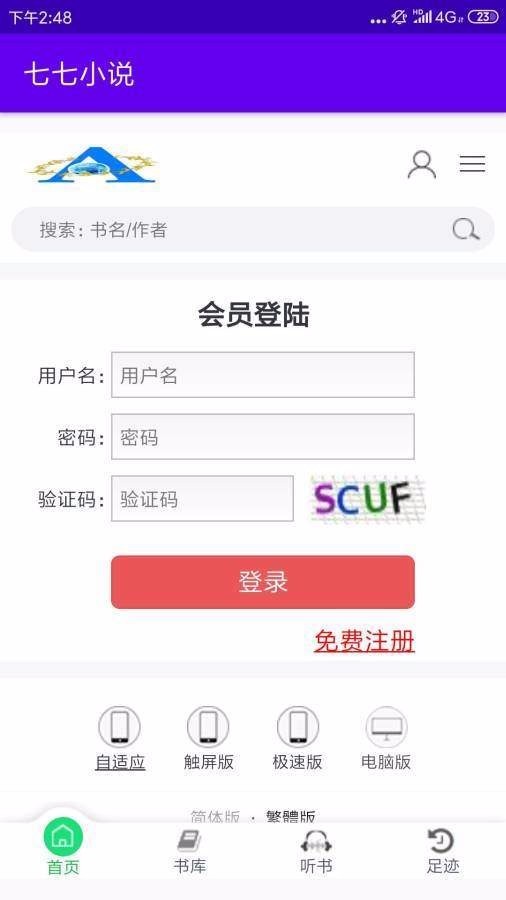Switch to the 听书 audiobook tab
506x900 pixels.
click(316, 852)
